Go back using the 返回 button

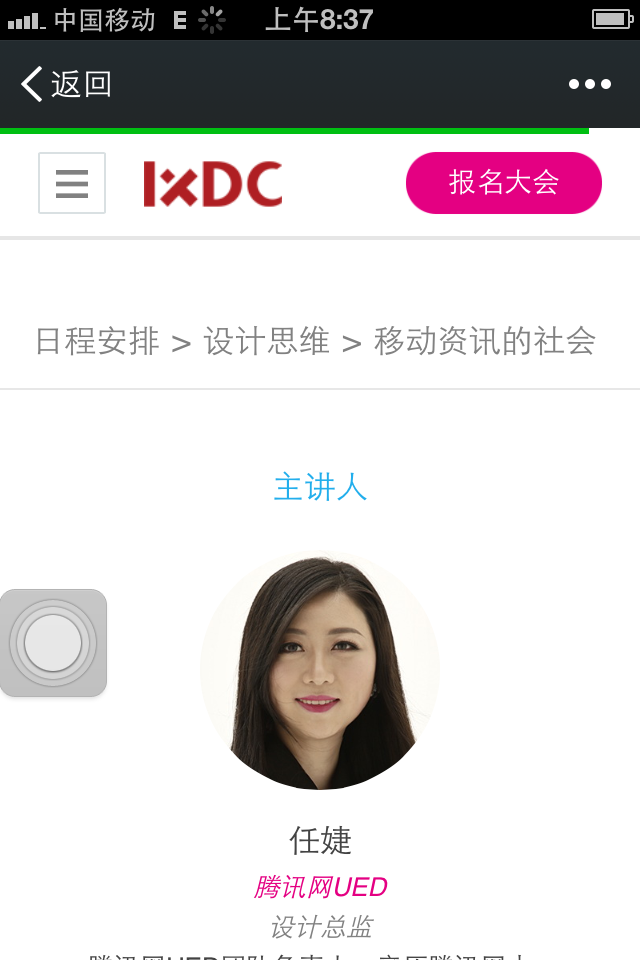(66, 85)
